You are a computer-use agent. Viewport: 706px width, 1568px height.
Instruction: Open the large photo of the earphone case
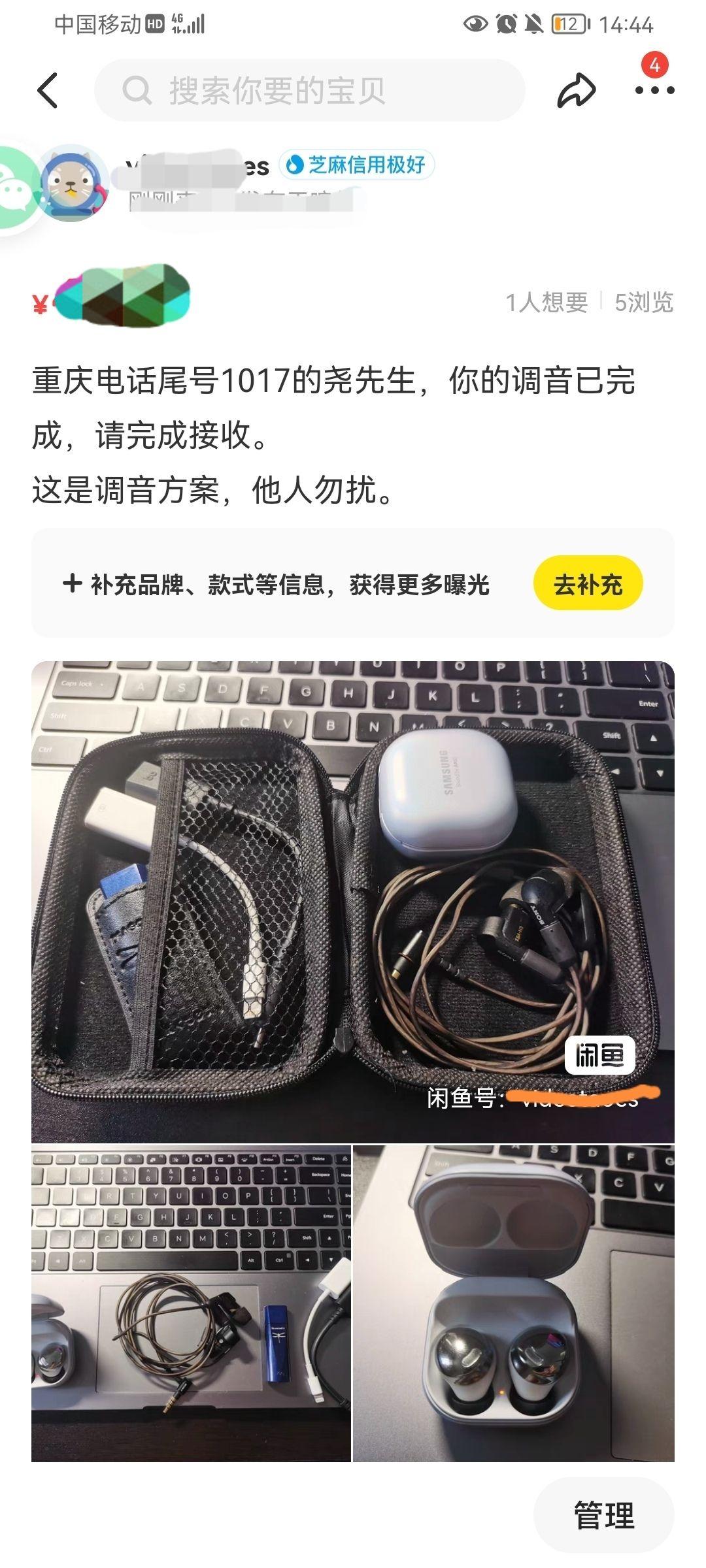click(352, 902)
